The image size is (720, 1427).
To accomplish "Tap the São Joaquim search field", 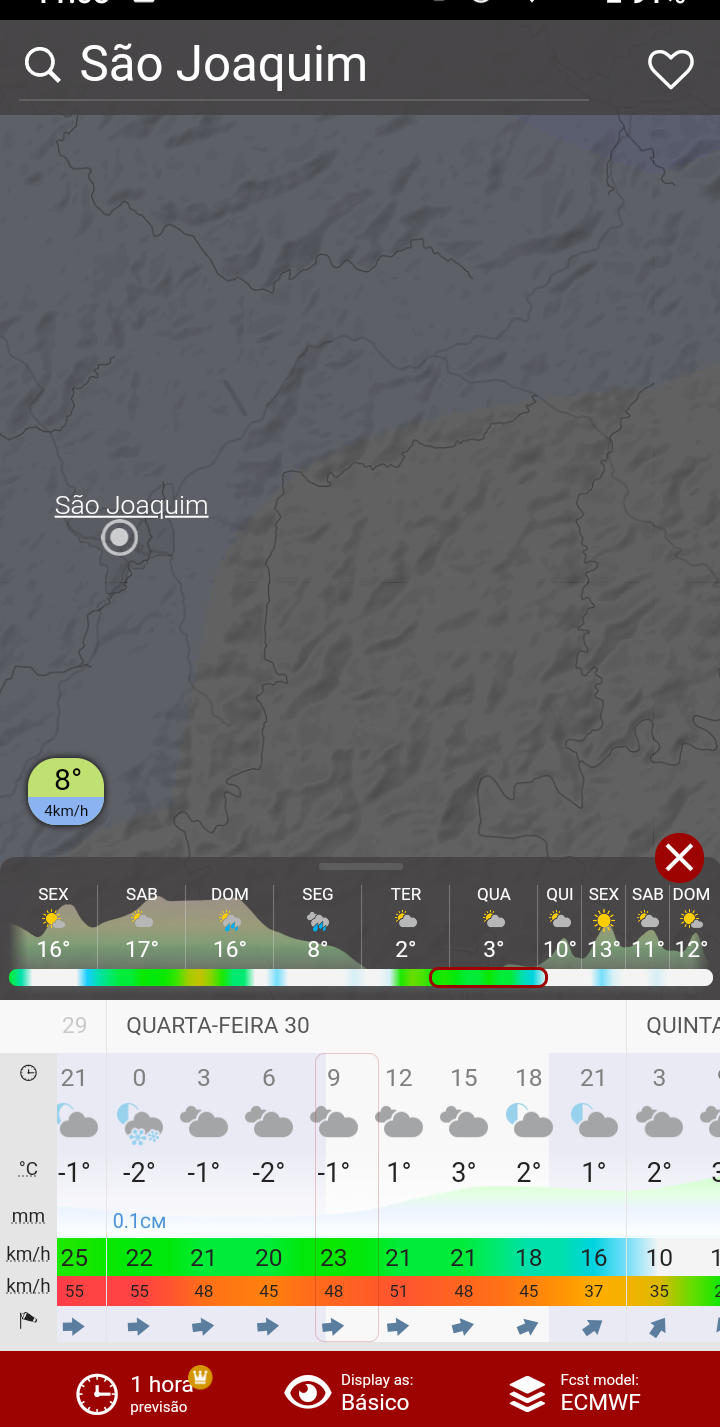I will tap(304, 66).
